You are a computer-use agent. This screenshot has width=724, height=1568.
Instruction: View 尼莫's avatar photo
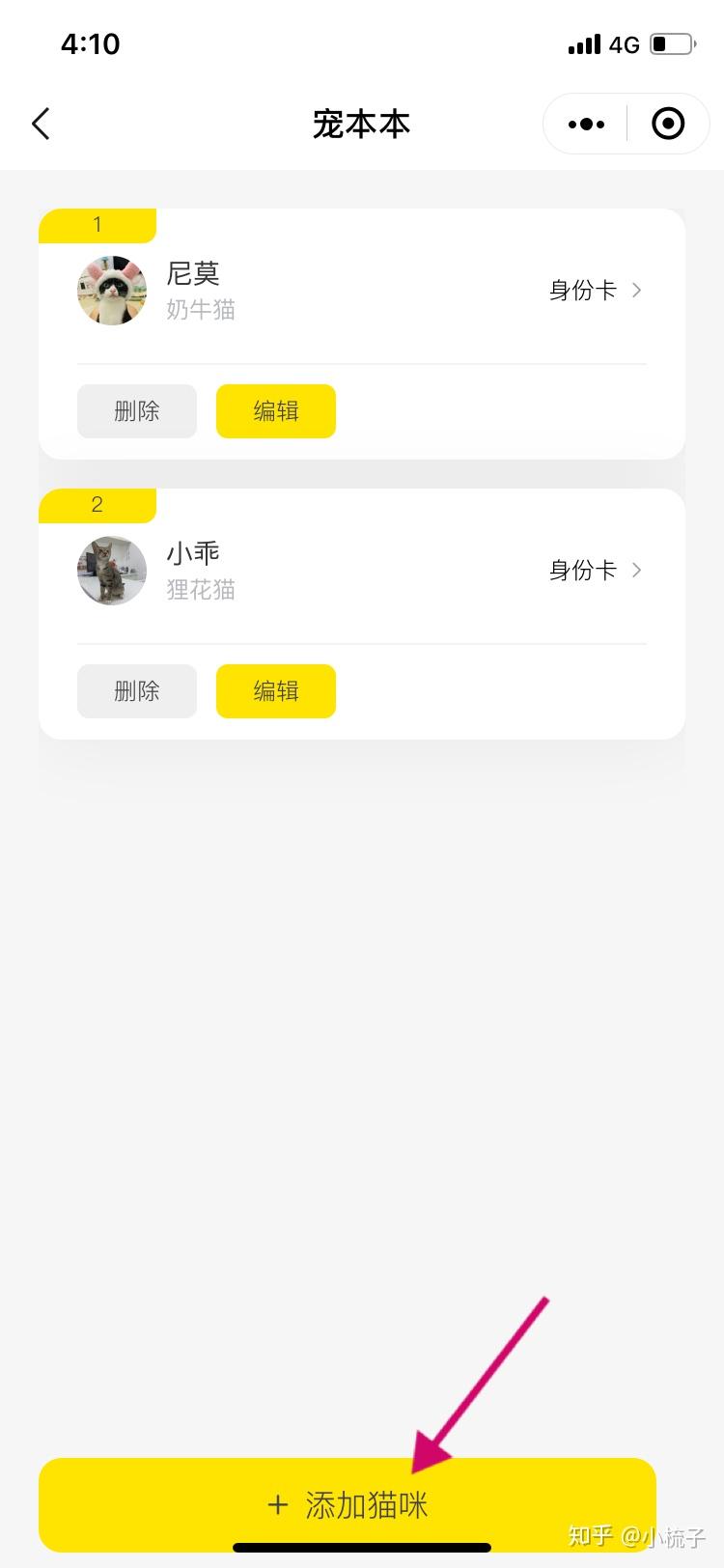(x=112, y=291)
